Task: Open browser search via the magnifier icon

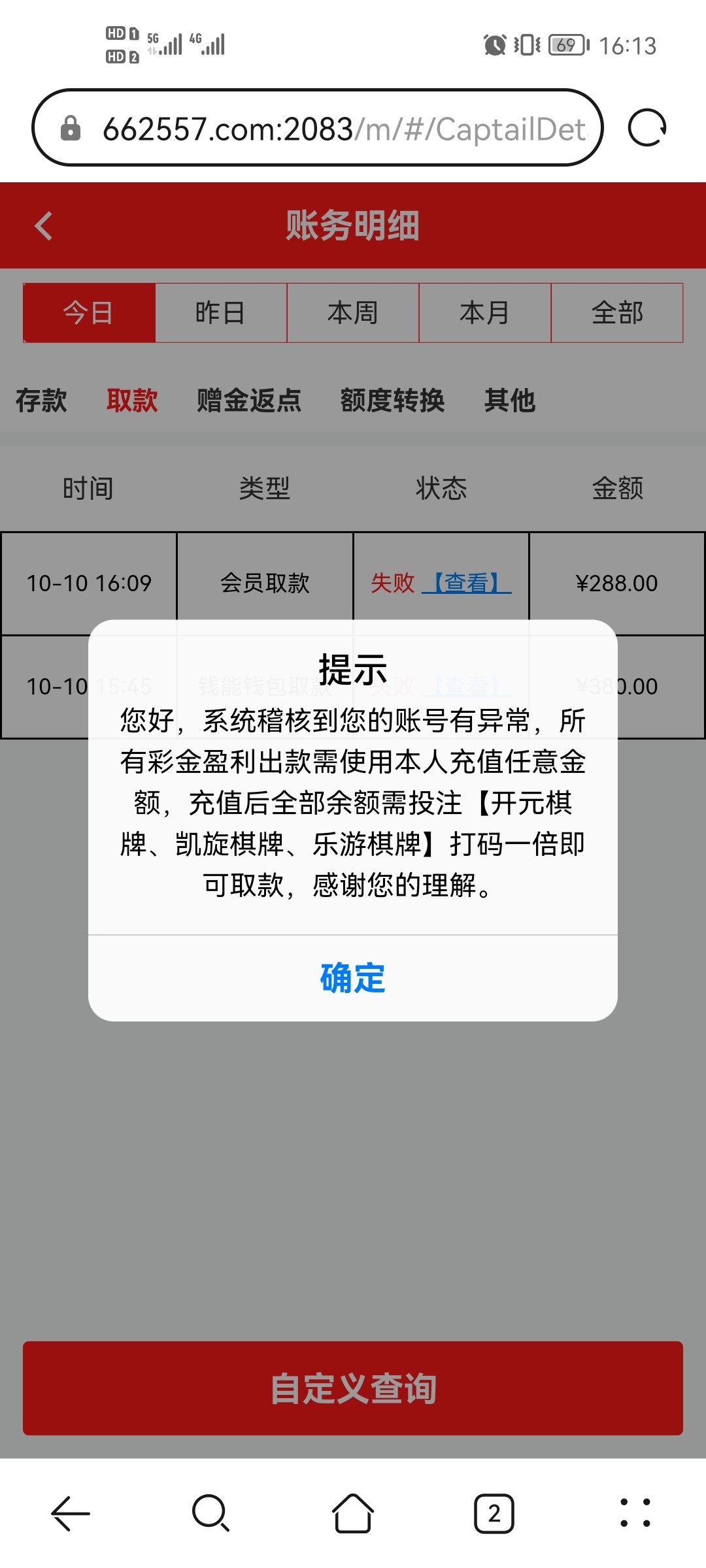Action: click(x=212, y=1513)
